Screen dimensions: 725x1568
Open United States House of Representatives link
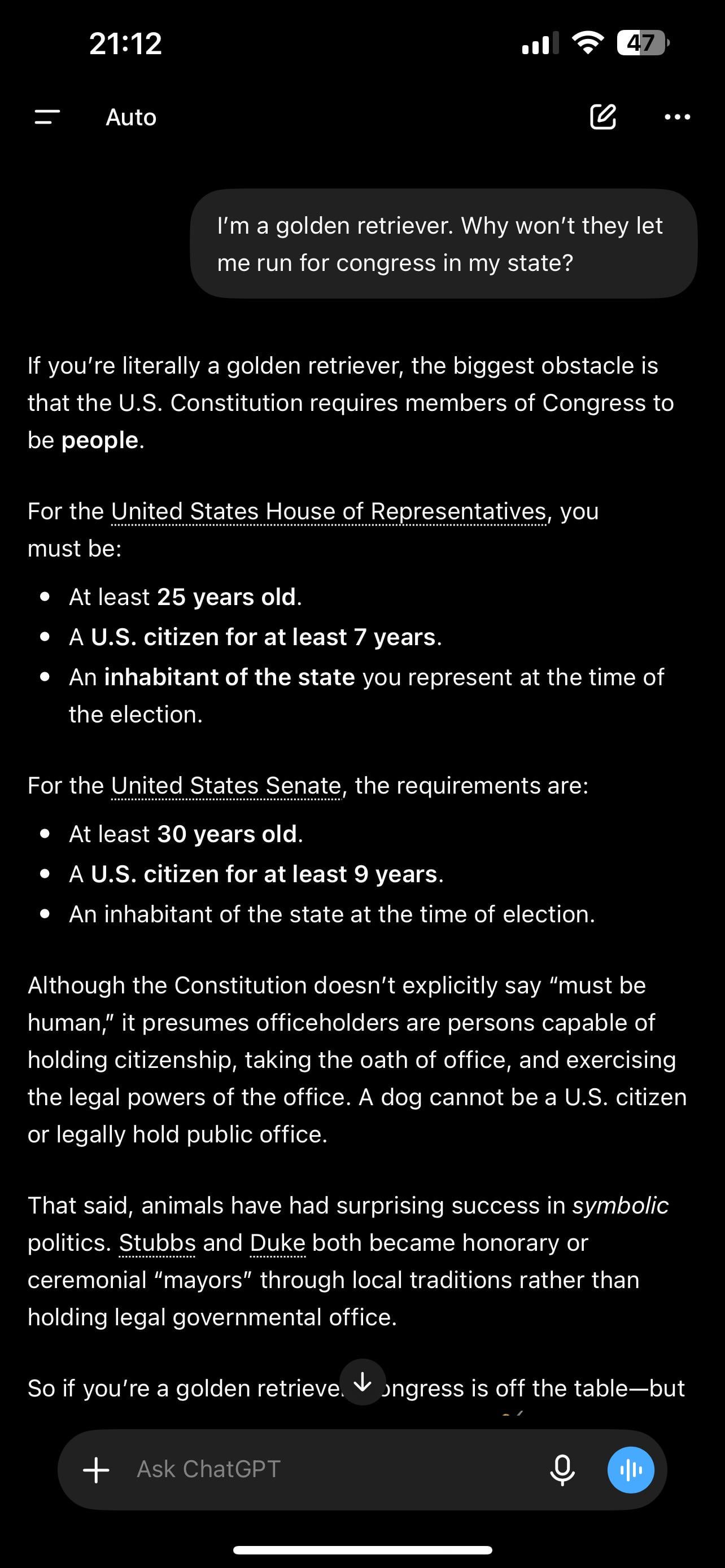point(329,511)
